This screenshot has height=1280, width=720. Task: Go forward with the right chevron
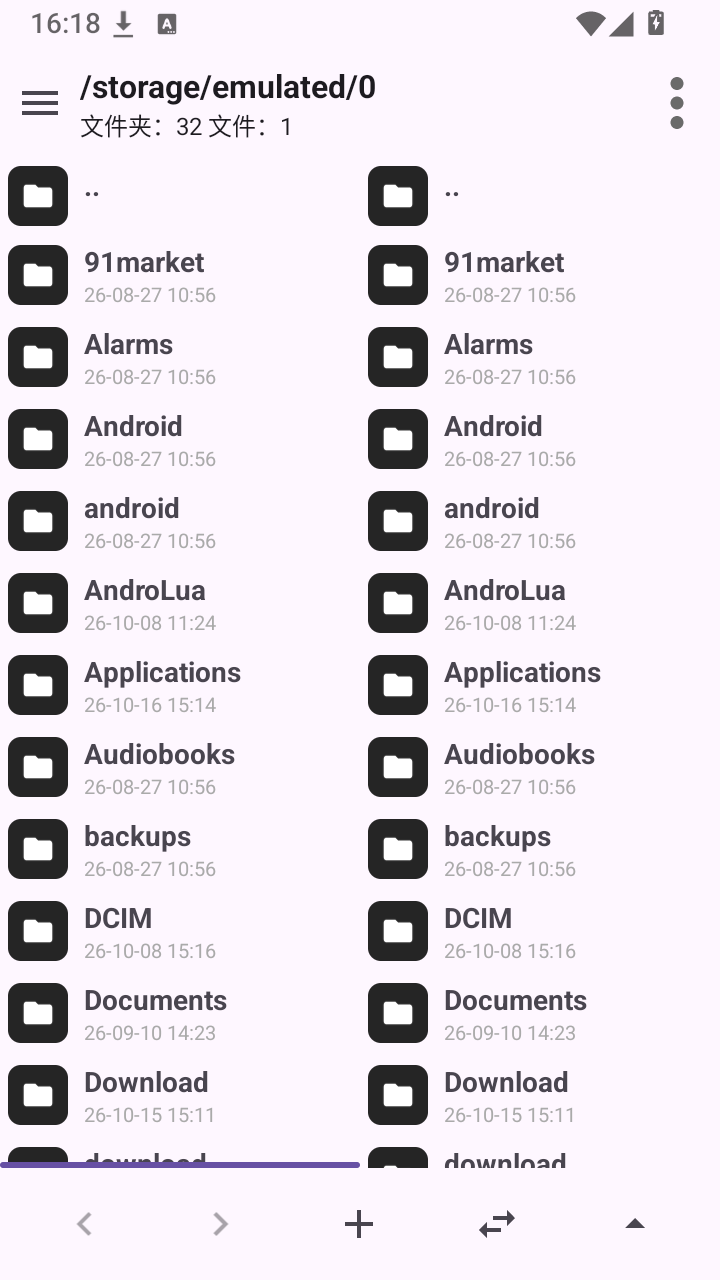(221, 1224)
